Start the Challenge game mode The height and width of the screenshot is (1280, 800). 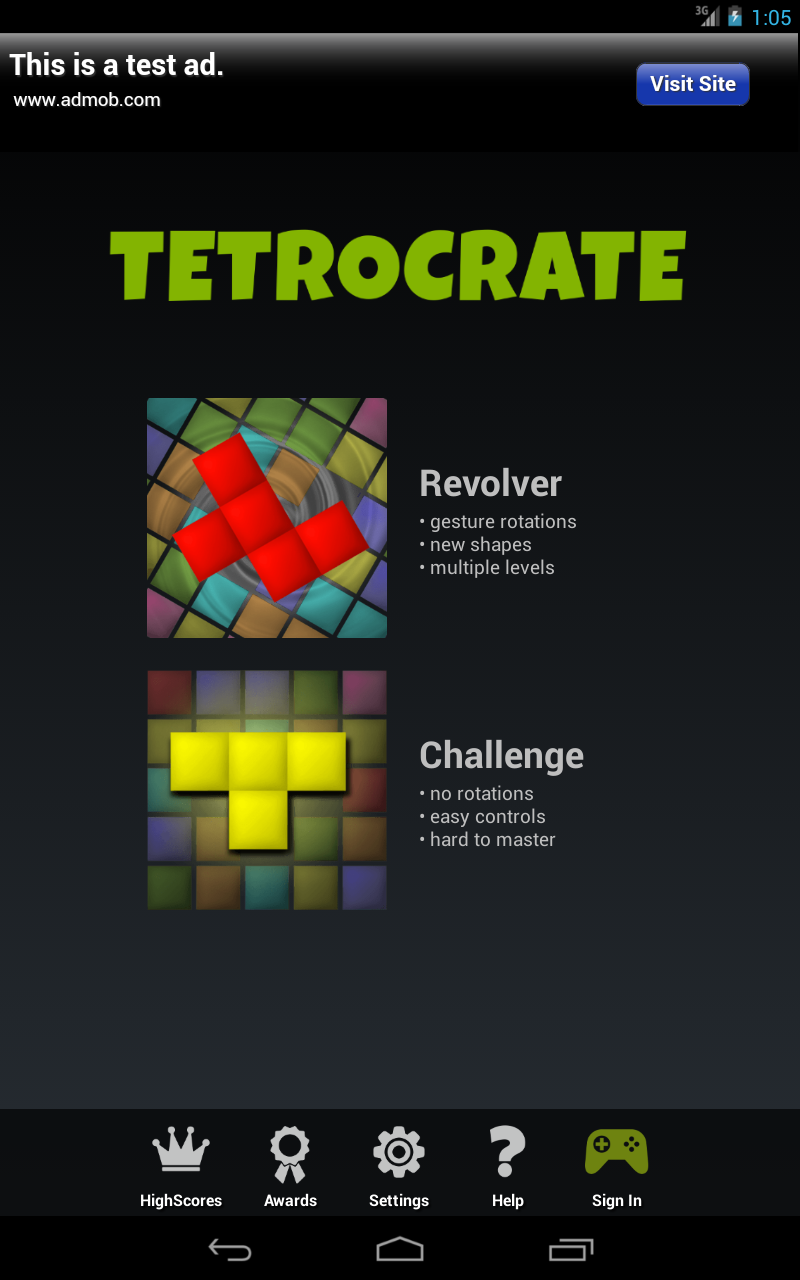tap(267, 790)
